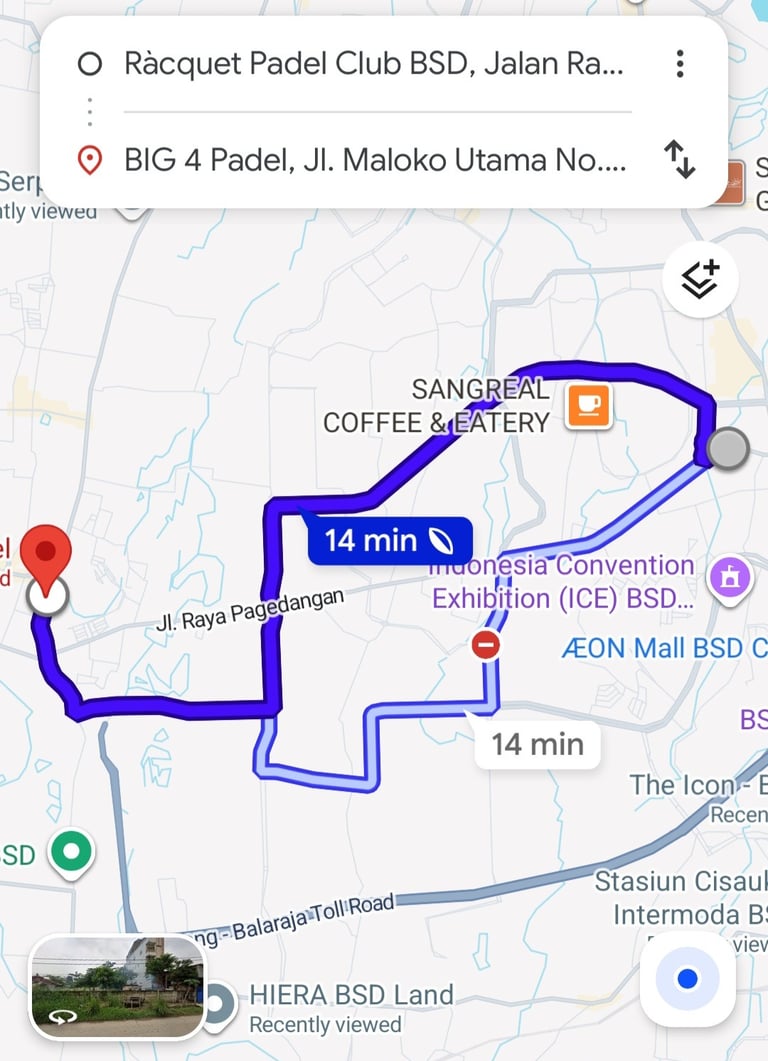
Task: View the road closure marker on alternate route
Action: (x=486, y=645)
